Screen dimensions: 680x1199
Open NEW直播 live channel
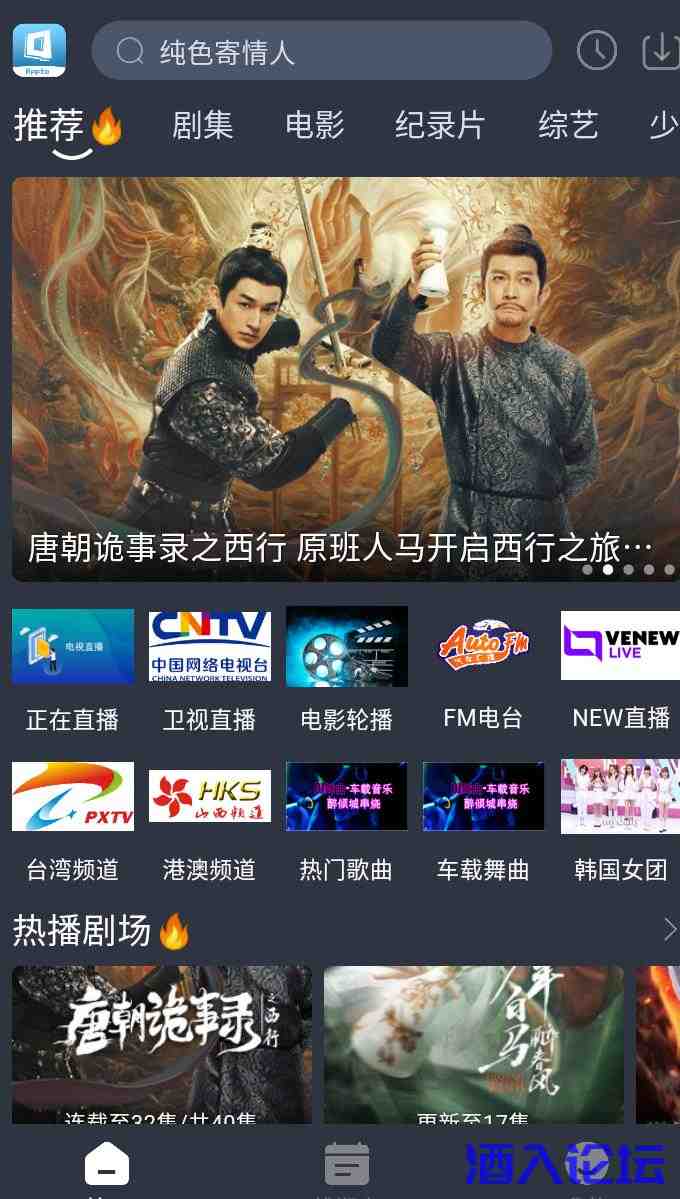[x=620, y=667]
